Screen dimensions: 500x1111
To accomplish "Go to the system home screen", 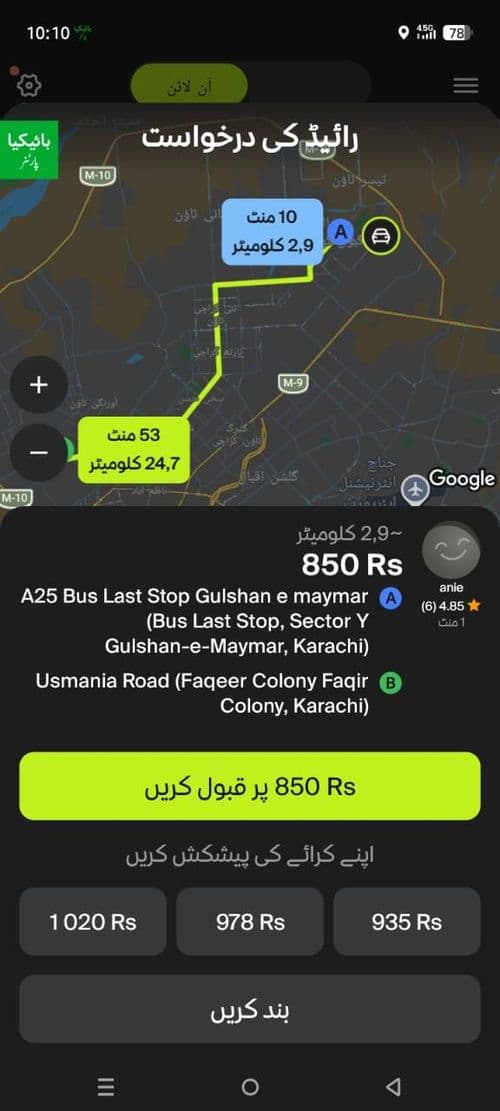I will pos(249,1086).
